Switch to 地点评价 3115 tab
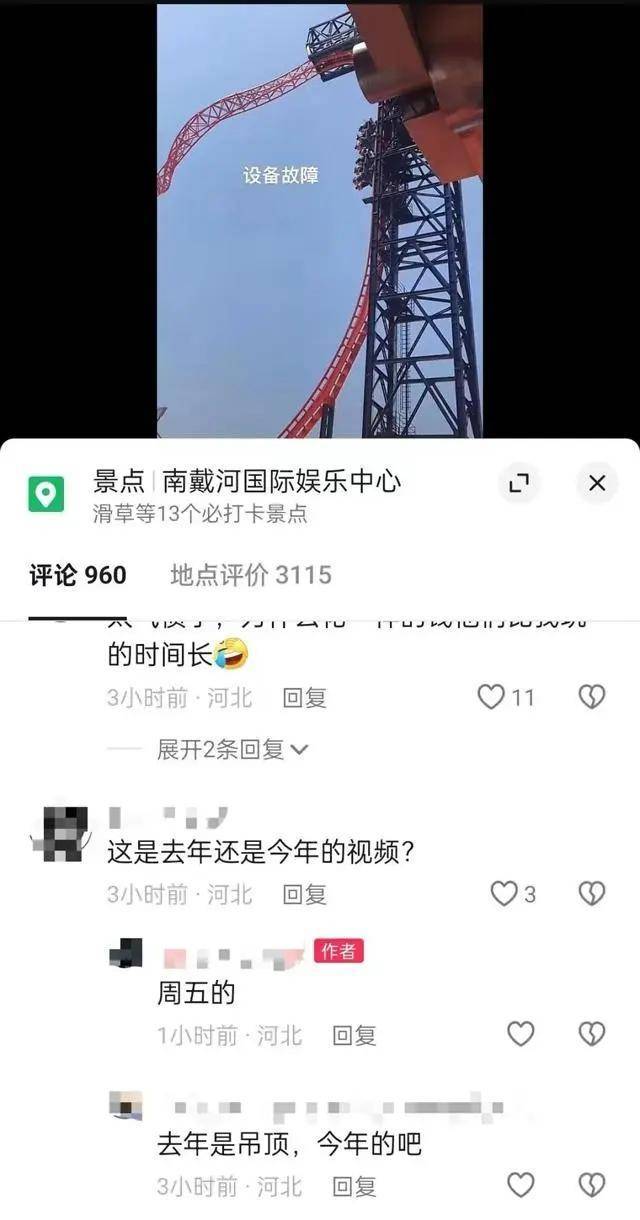 coord(250,575)
